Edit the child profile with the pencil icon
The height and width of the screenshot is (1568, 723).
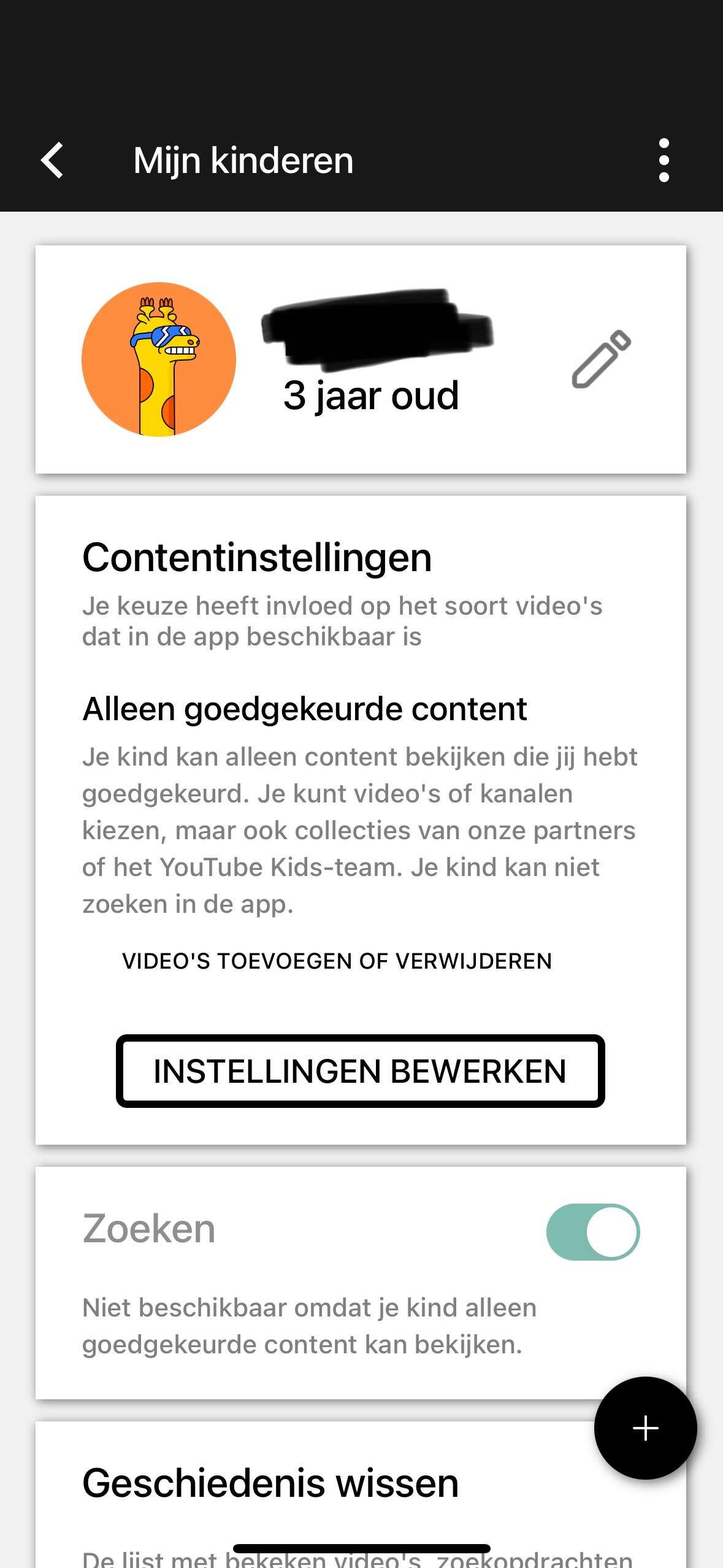tap(601, 359)
